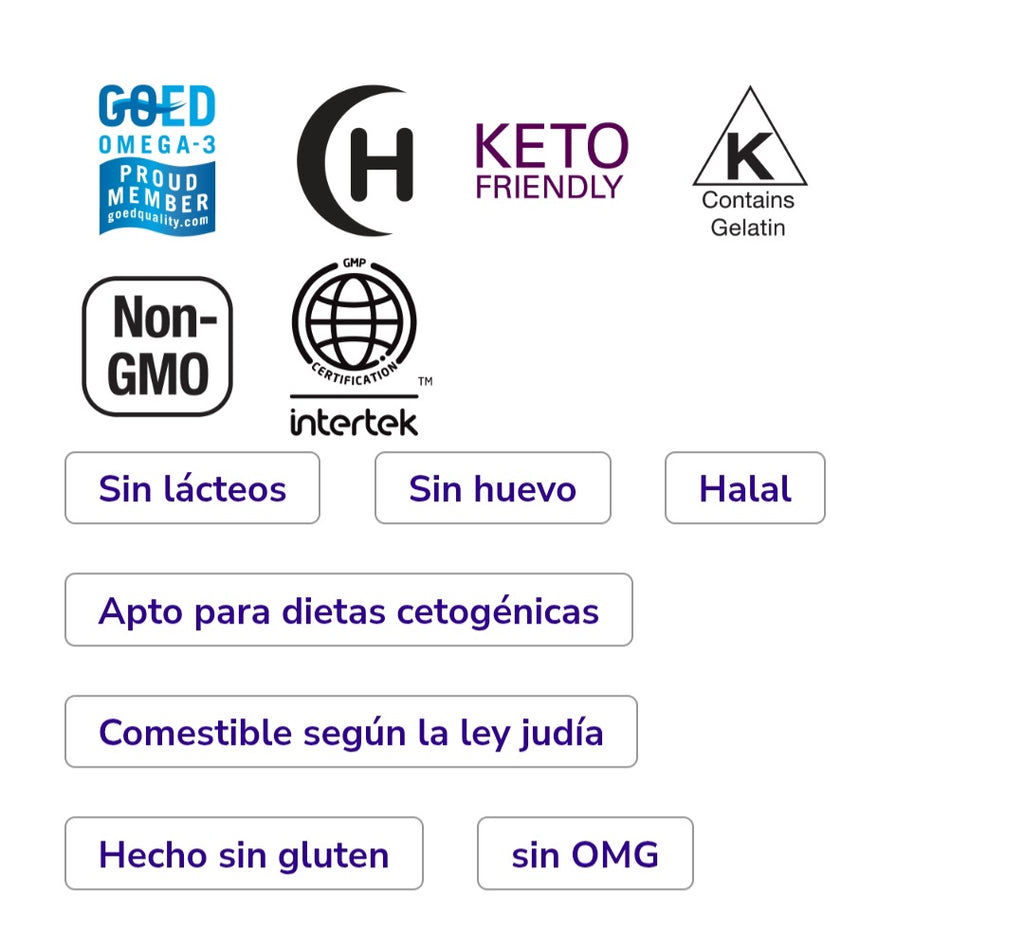
Task: Select the Sin huevo chip
Action: click(x=492, y=488)
